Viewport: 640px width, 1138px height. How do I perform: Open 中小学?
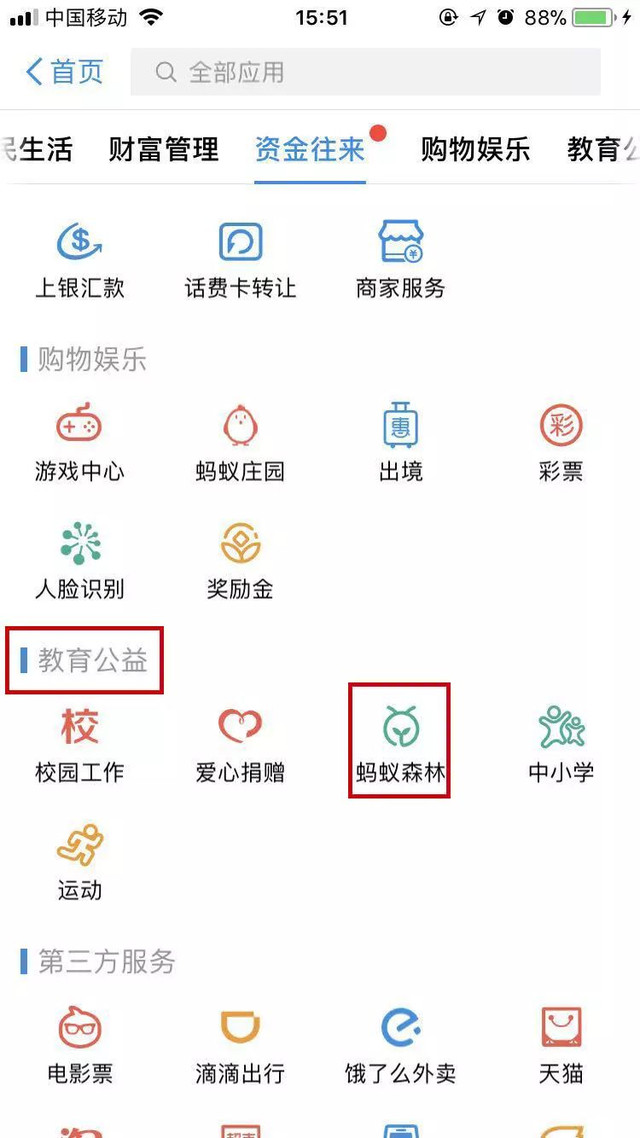(560, 743)
